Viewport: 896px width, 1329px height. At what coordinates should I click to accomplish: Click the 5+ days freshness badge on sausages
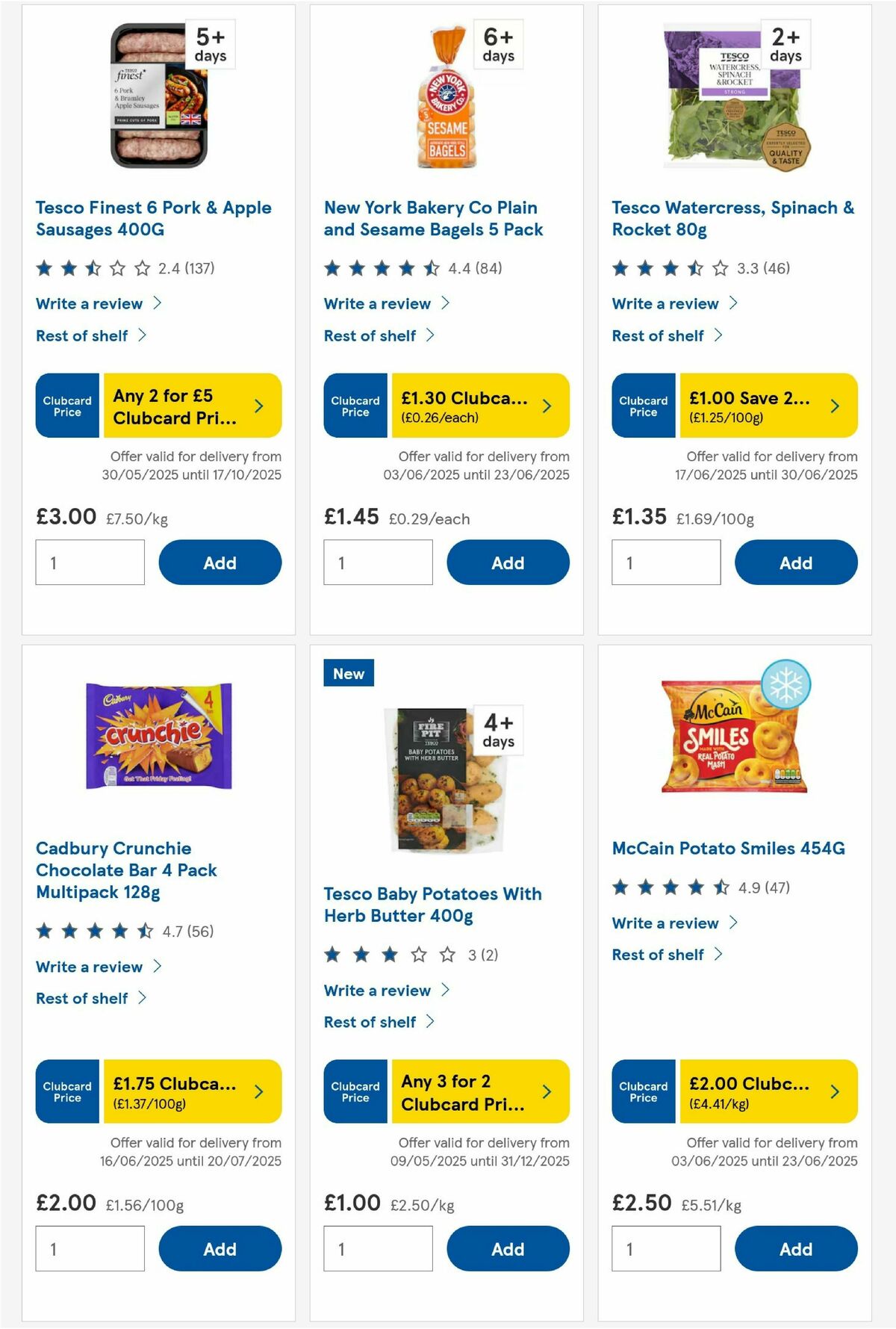(211, 45)
